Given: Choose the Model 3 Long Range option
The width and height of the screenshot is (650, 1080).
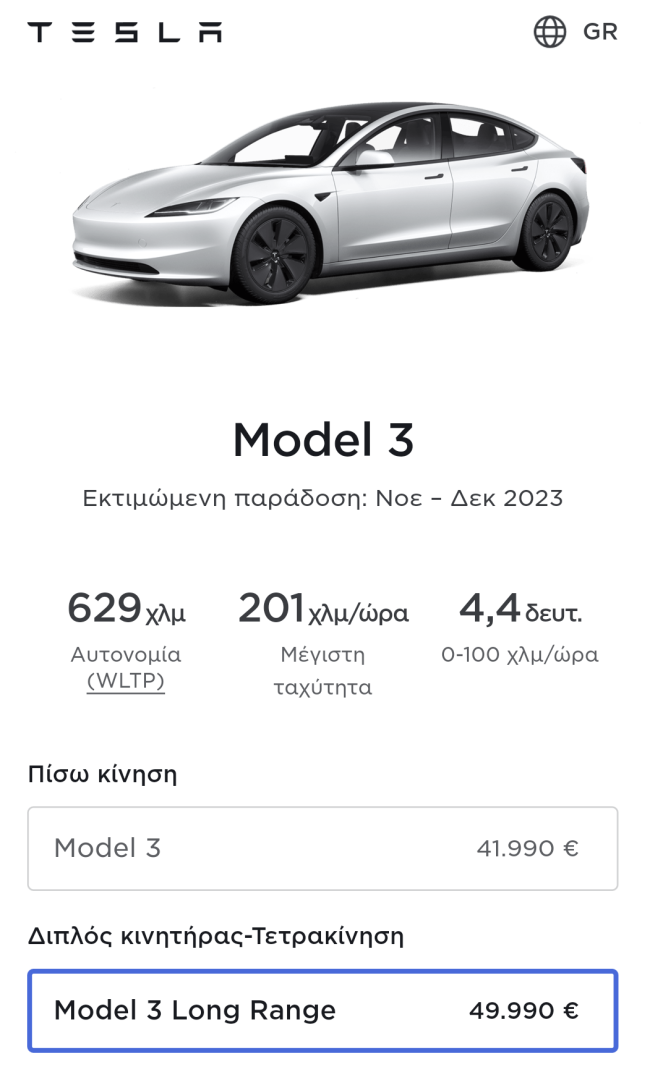Looking at the screenshot, I should point(322,1010).
